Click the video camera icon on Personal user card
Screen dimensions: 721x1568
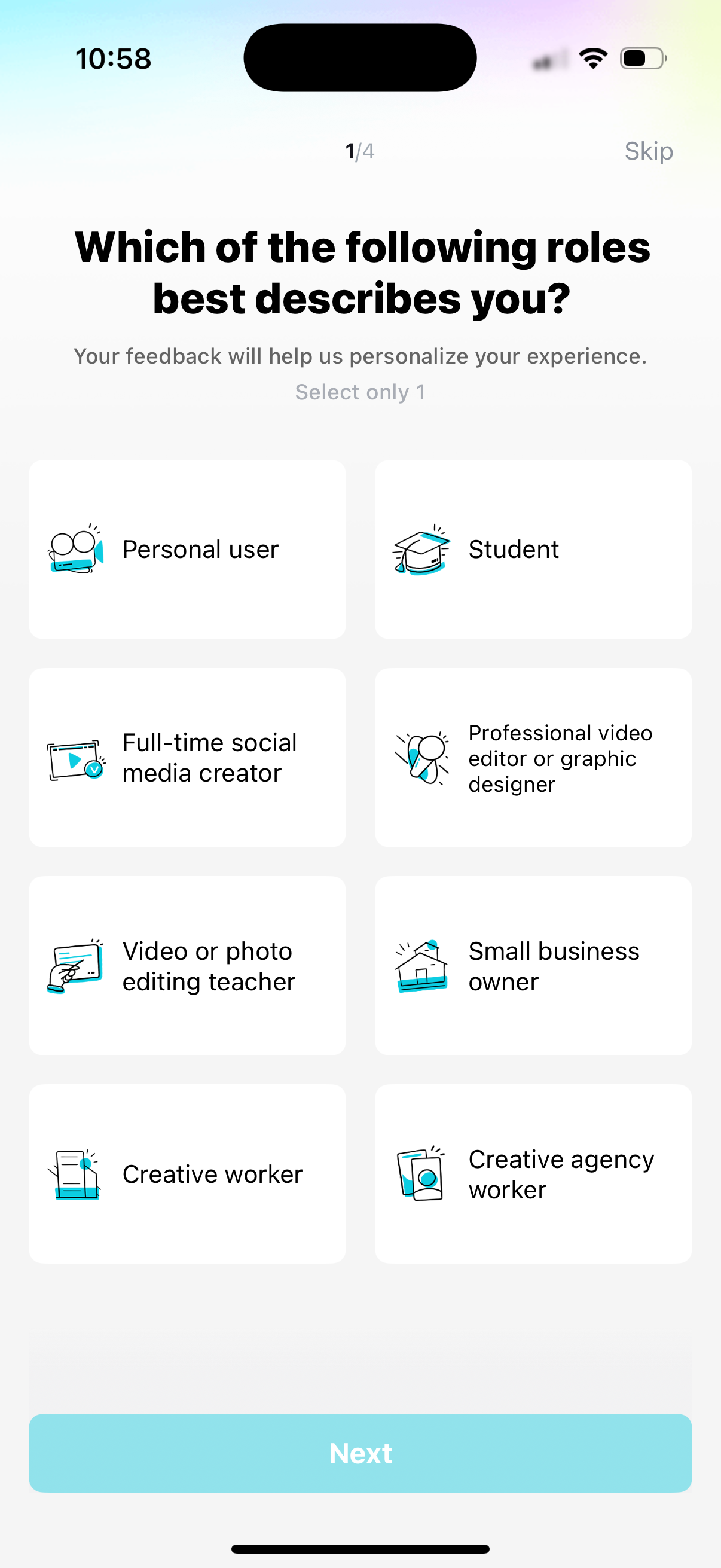74,549
